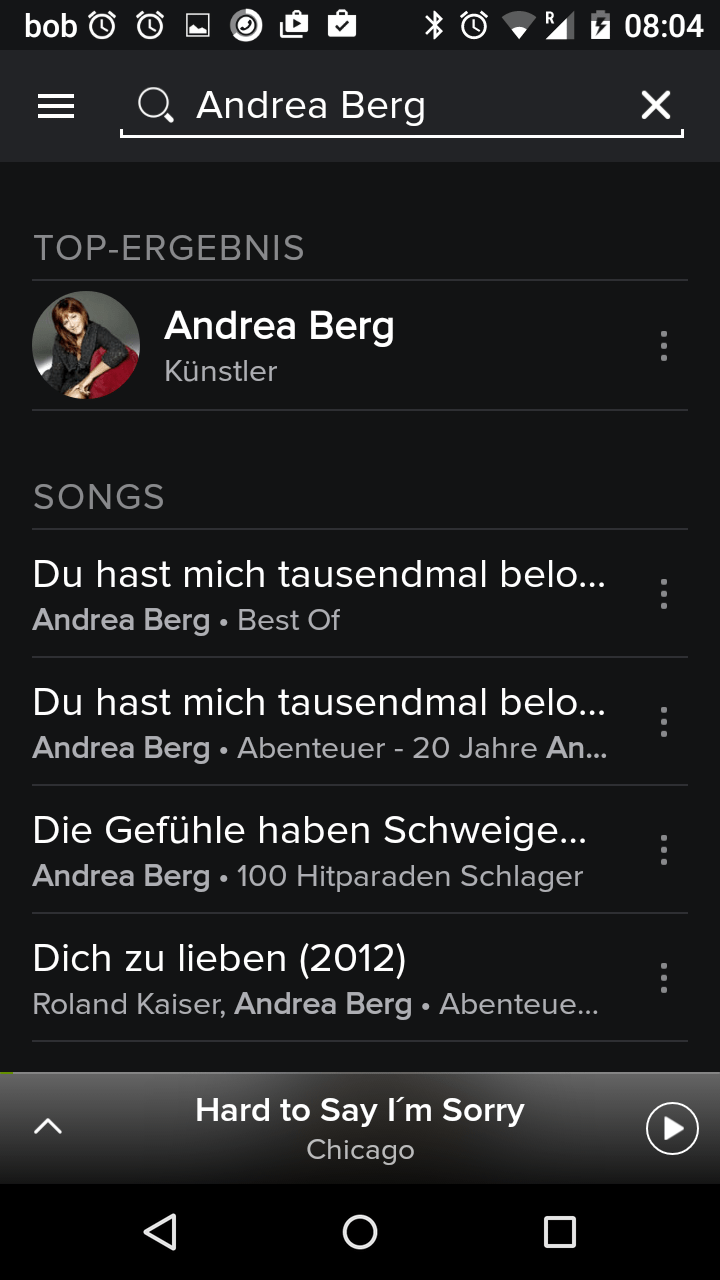
Task: Go to the system home screen
Action: [x=360, y=1232]
